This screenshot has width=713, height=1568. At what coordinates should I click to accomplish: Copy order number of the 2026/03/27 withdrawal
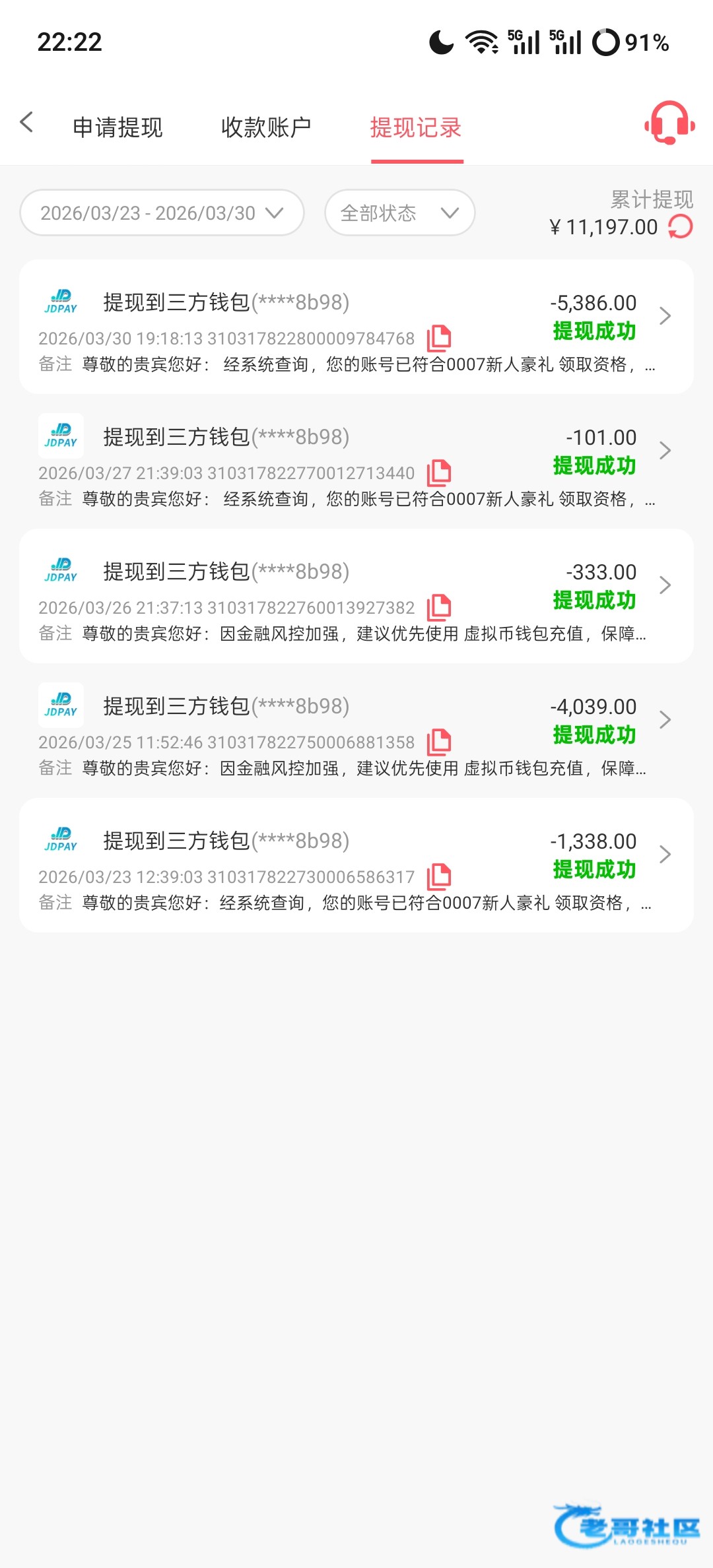[439, 473]
